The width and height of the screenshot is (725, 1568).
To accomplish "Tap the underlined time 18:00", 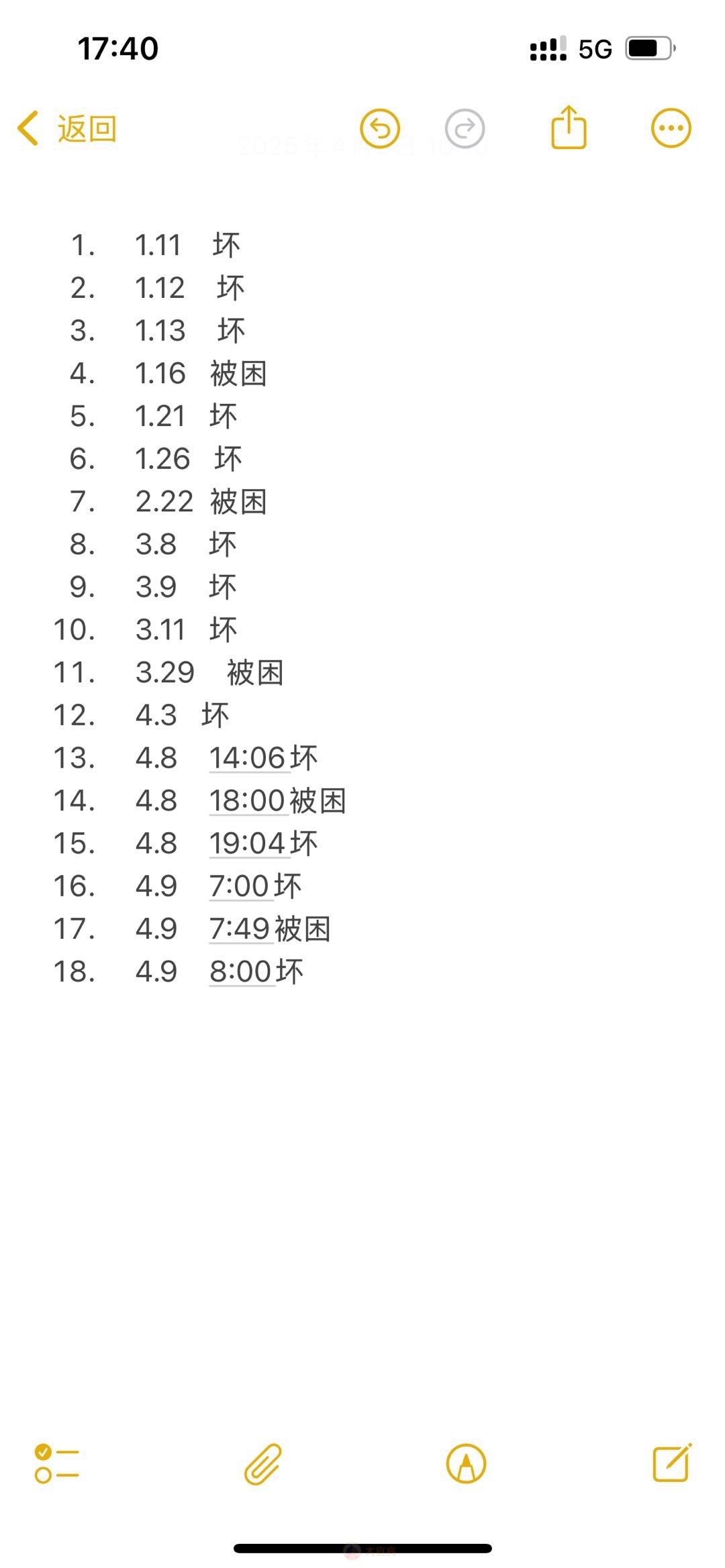I will point(248,801).
